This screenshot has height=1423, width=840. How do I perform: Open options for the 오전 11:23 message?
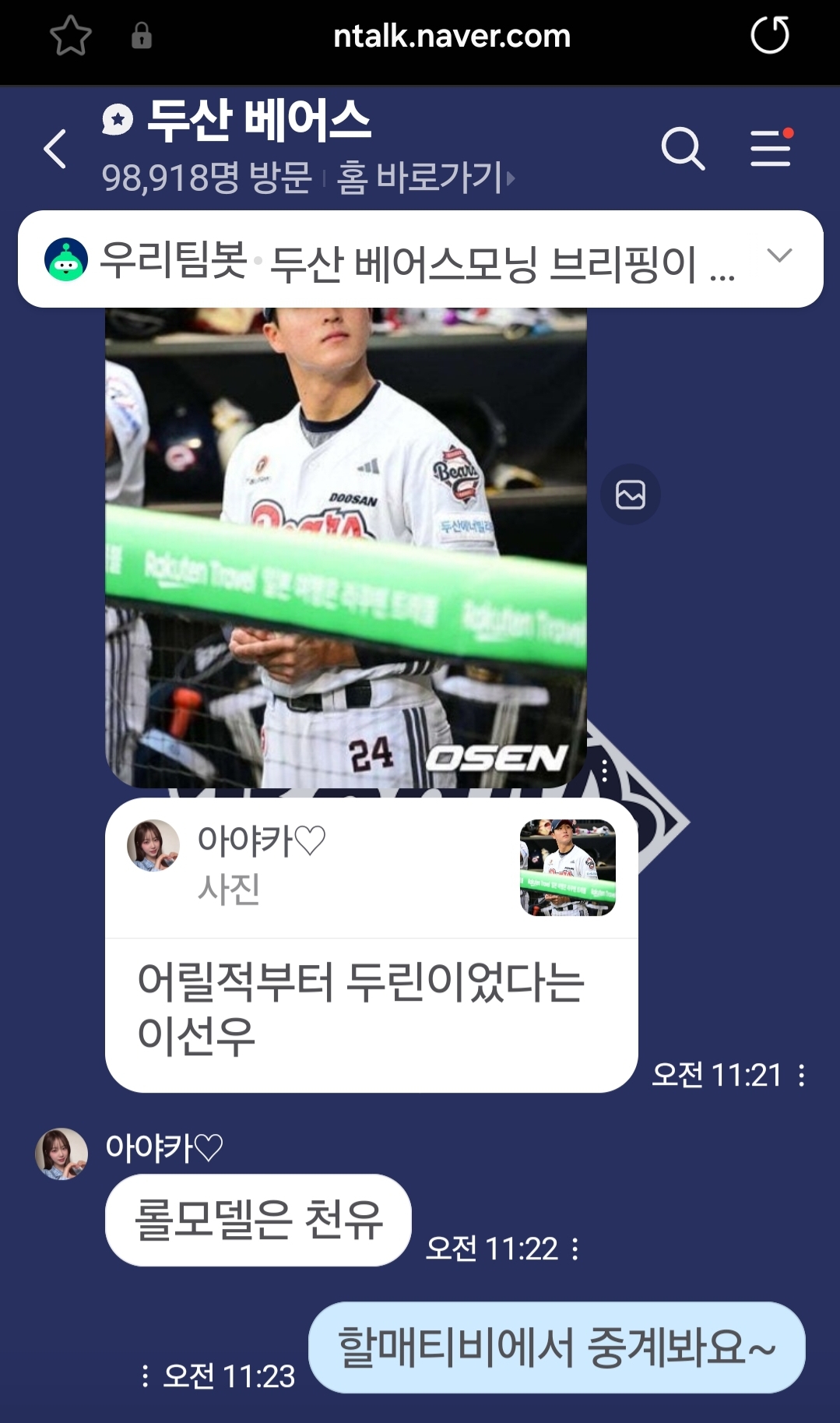(145, 1376)
